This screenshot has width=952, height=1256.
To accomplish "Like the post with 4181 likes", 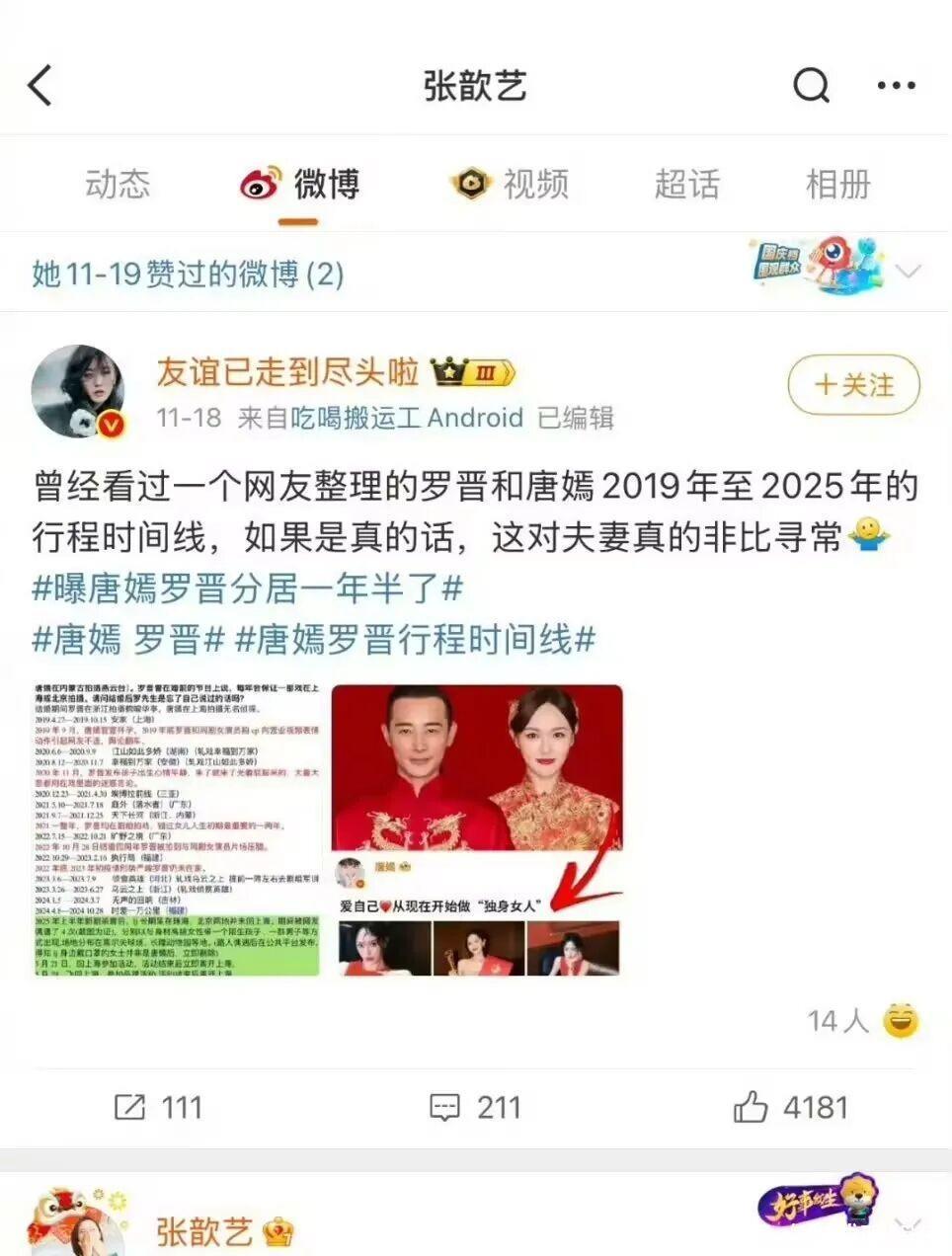I will point(790,1107).
